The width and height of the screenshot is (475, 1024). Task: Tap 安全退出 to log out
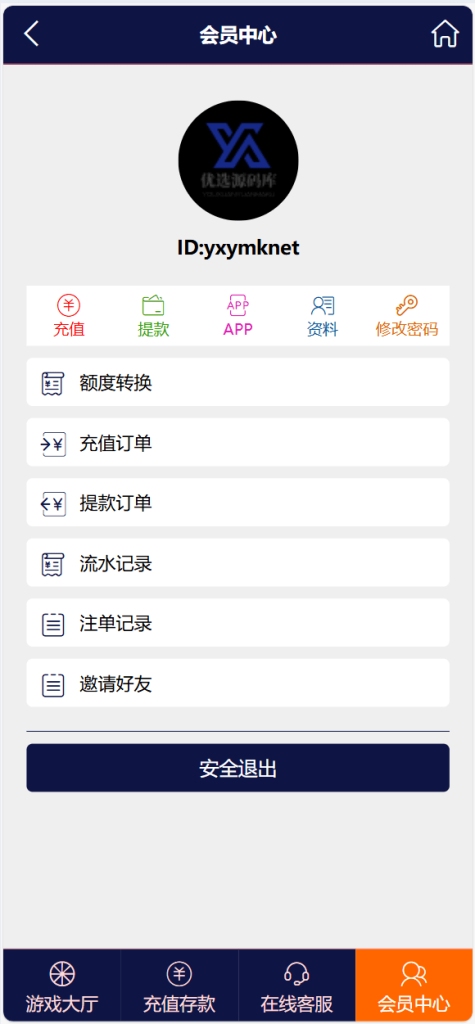click(238, 768)
